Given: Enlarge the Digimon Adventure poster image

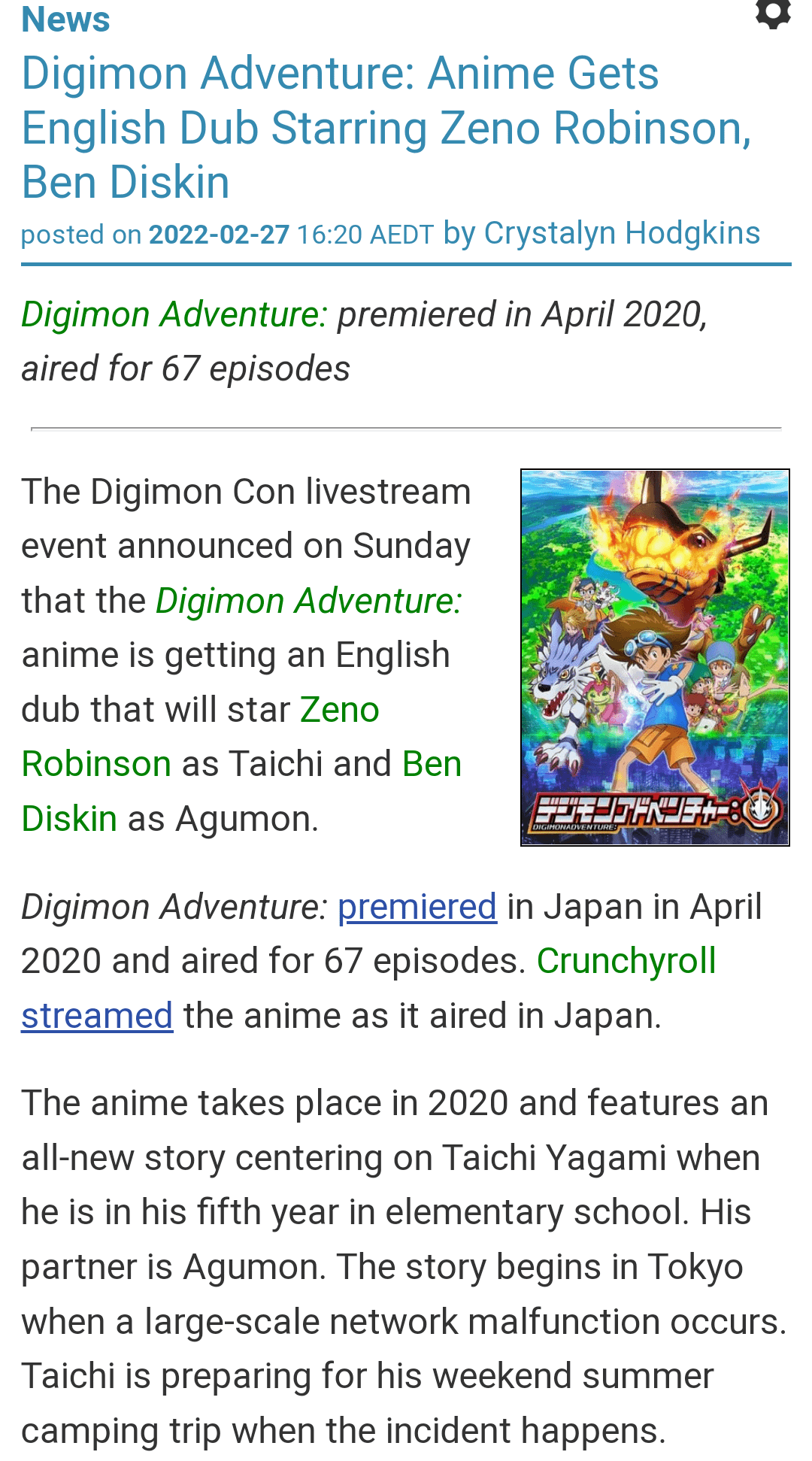Looking at the screenshot, I should [x=655, y=657].
